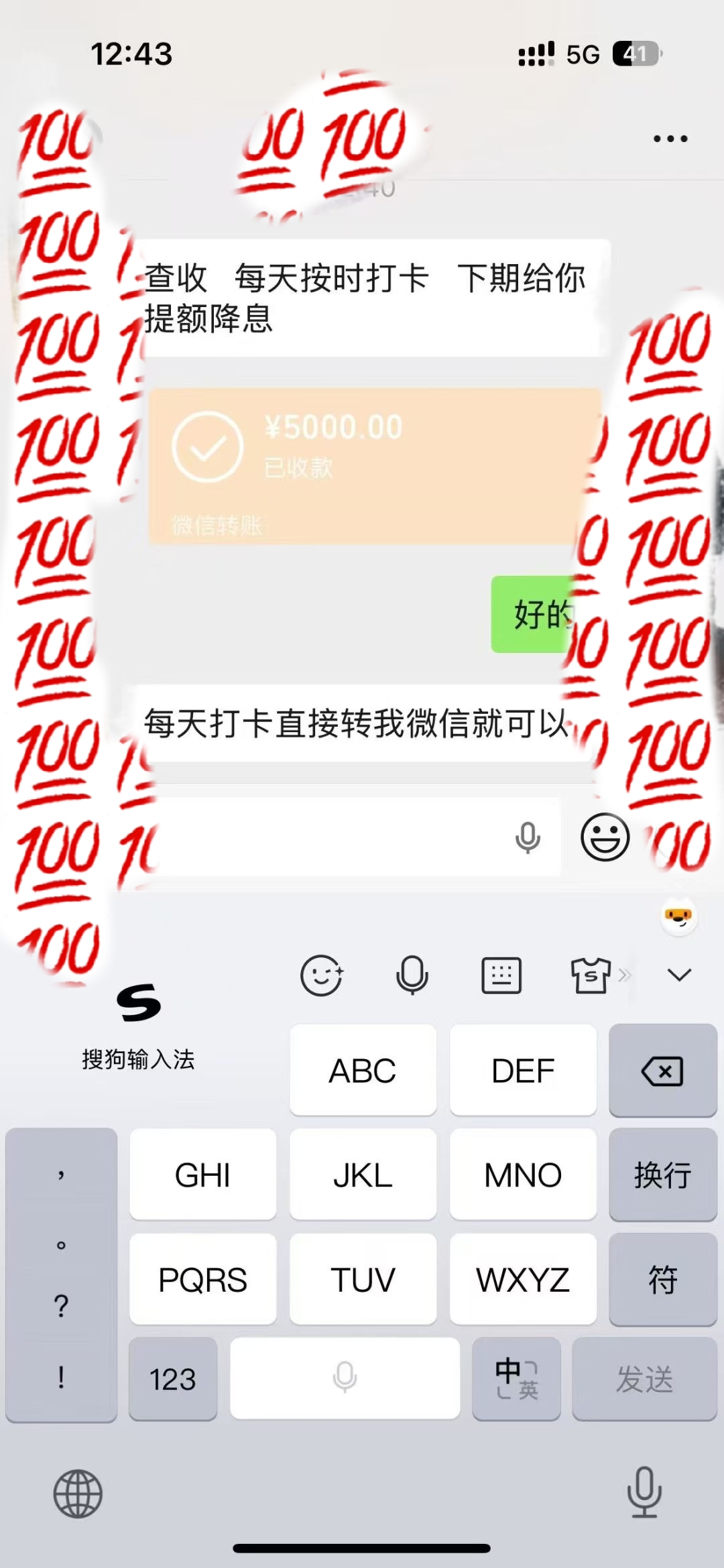Tap the globe key to switch keyboards

(78, 1494)
